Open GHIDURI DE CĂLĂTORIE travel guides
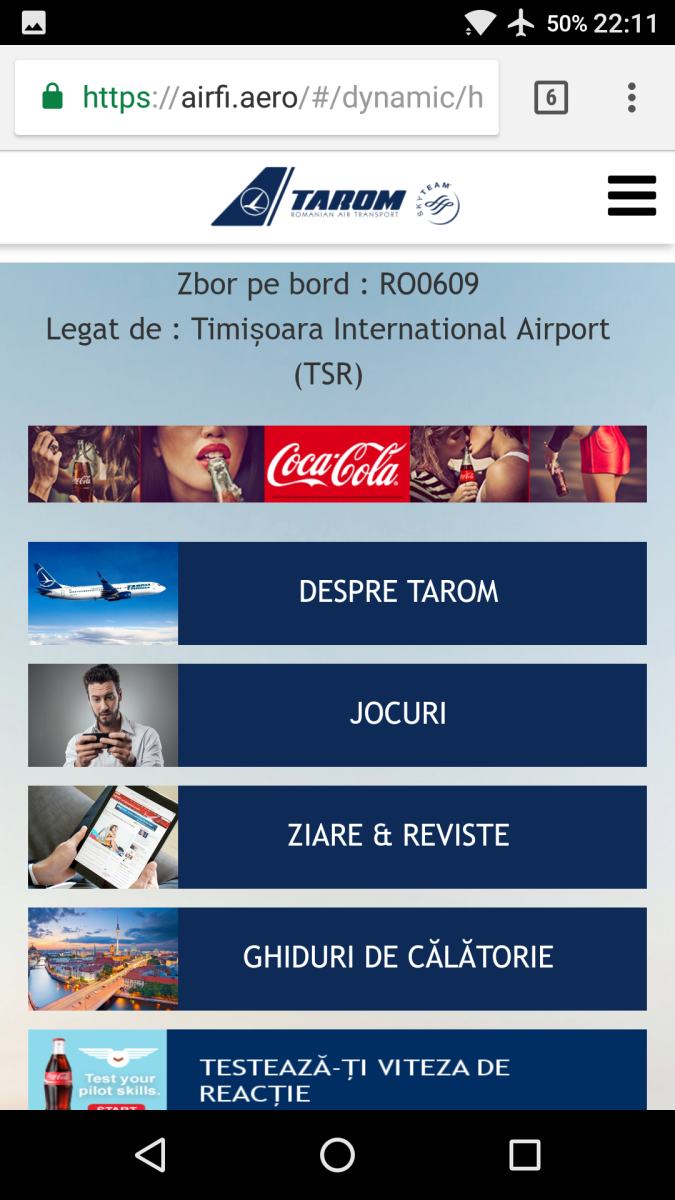The width and height of the screenshot is (675, 1200). click(x=337, y=959)
